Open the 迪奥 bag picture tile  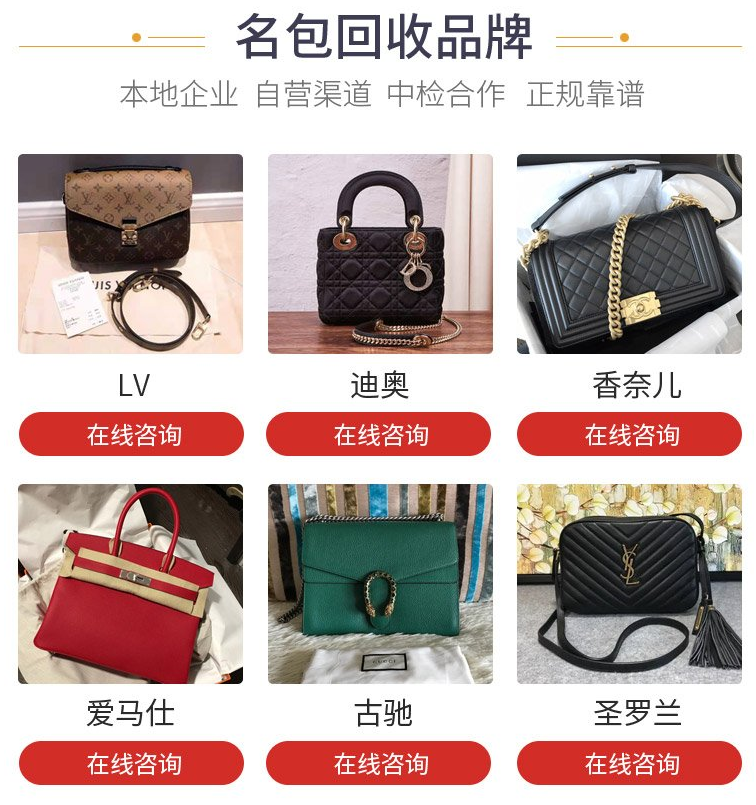tap(380, 254)
